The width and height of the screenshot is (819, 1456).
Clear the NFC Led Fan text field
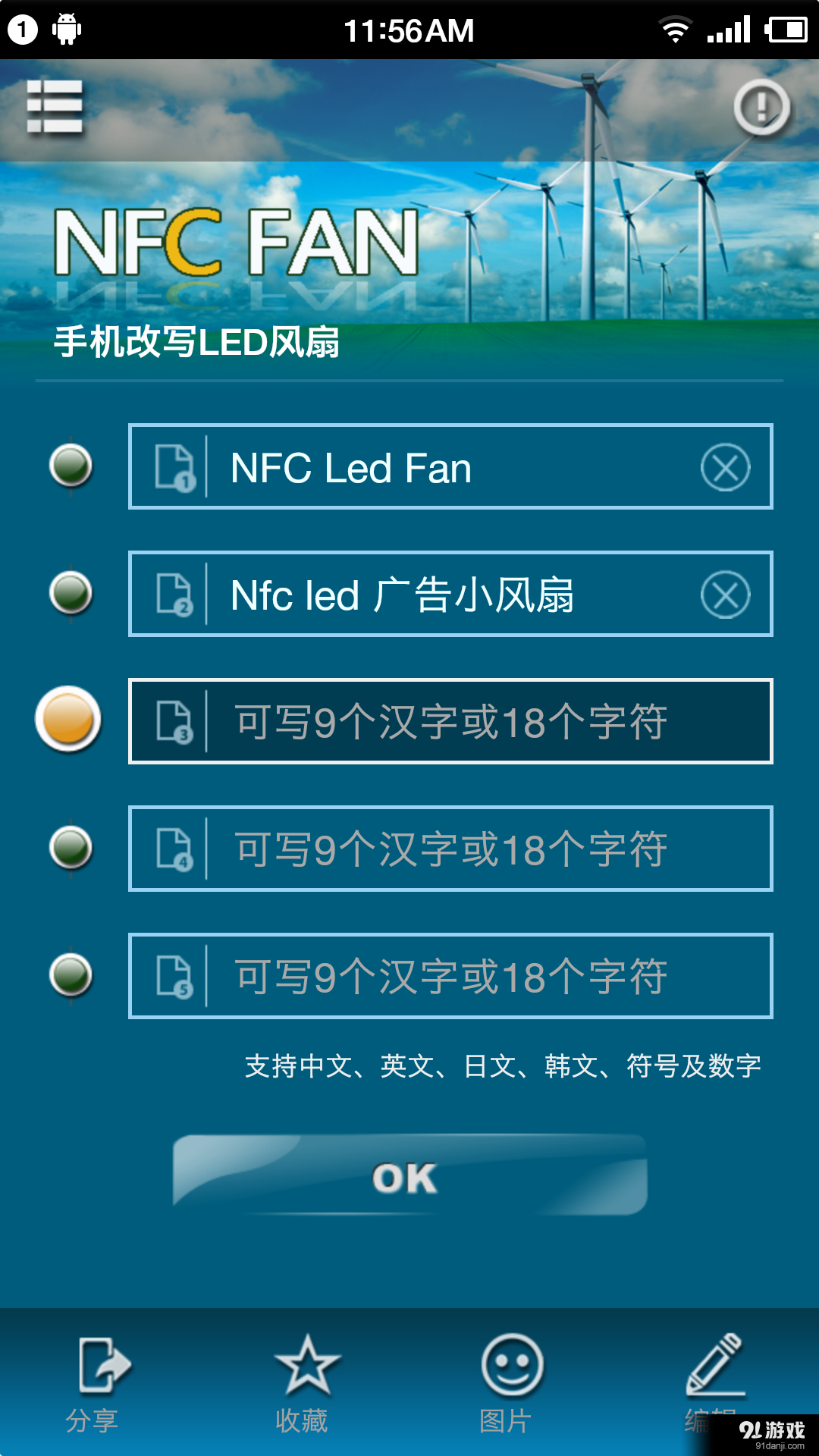[x=724, y=466]
